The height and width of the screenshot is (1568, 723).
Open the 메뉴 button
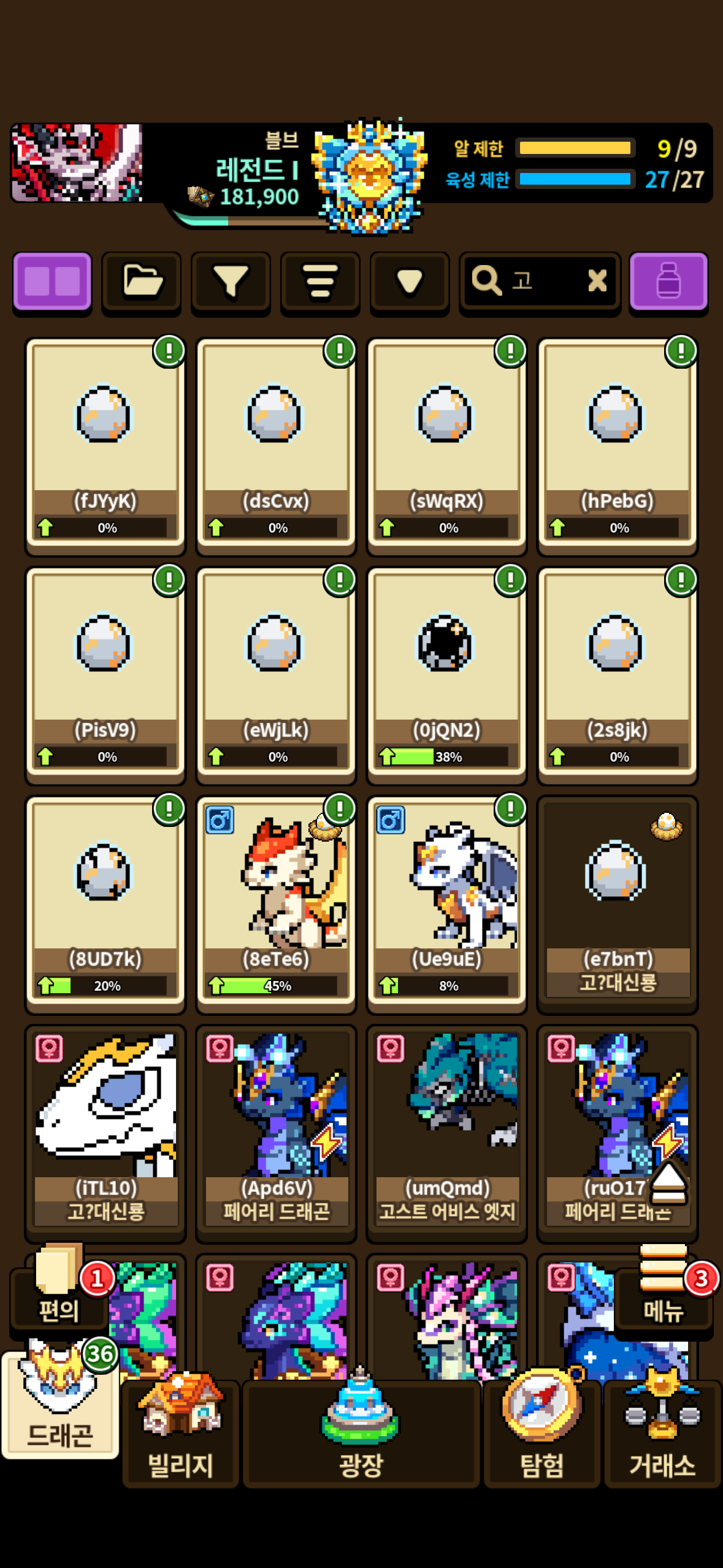pyautogui.click(x=663, y=1294)
